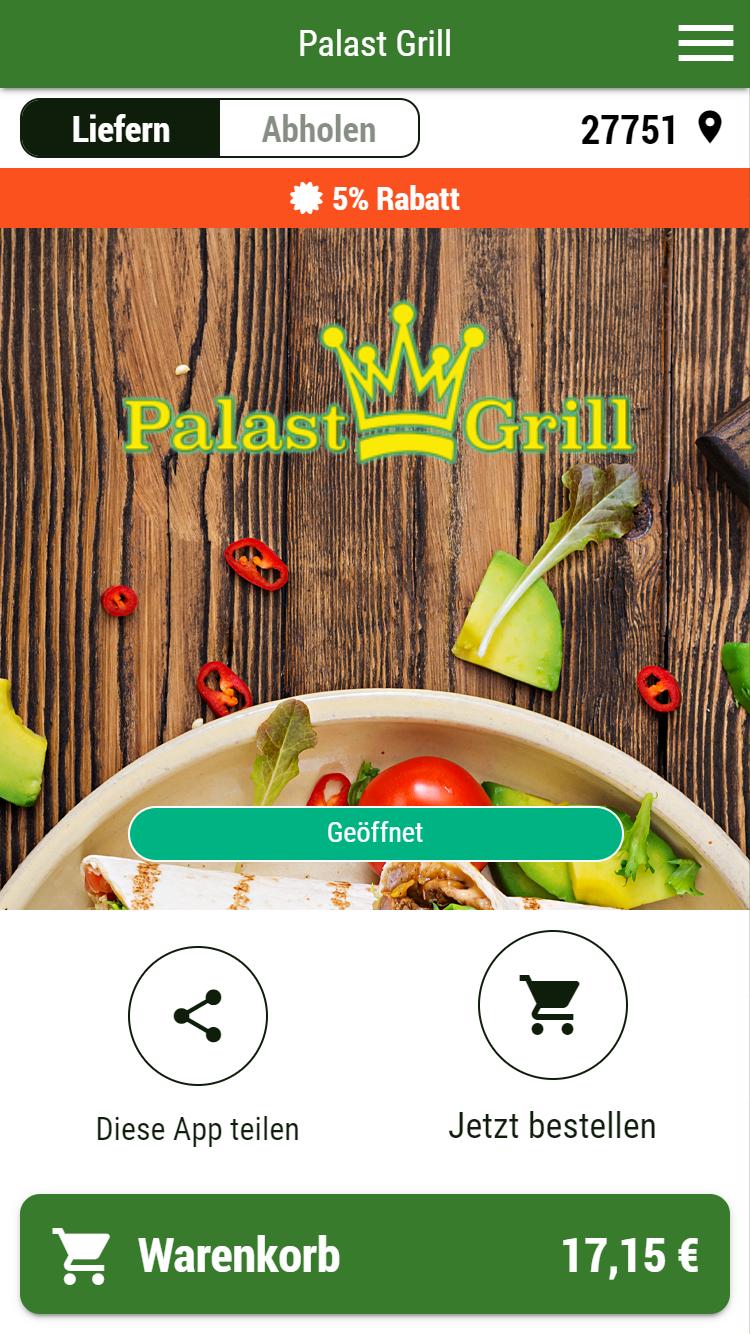Click the shopping cart icon above Jetzt bestellen
This screenshot has height=1334, width=750.
[x=553, y=1005]
